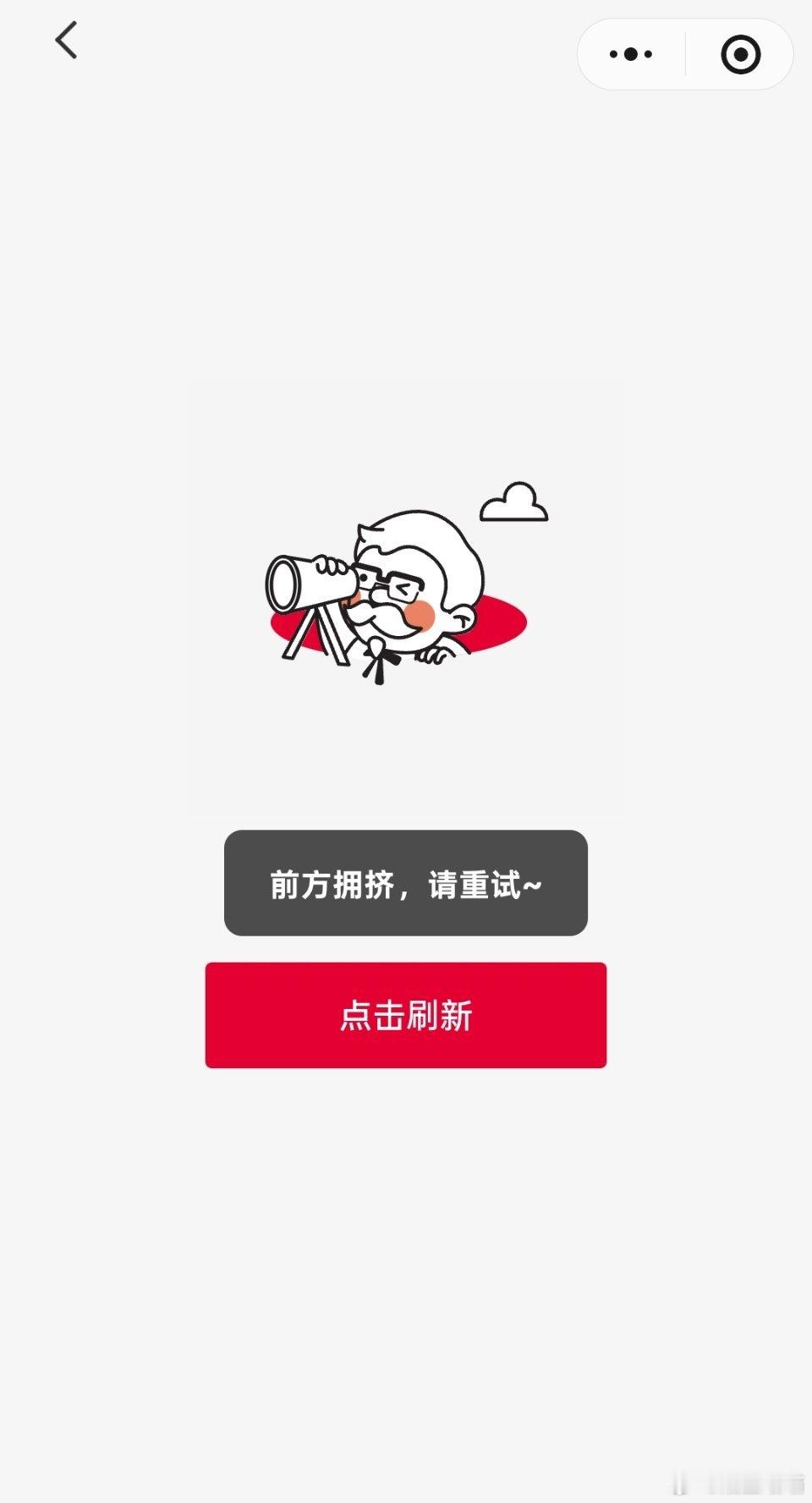The width and height of the screenshot is (812, 1503).
Task: Click the Colonel Sanders mascot illustration
Action: pyautogui.click(x=398, y=592)
